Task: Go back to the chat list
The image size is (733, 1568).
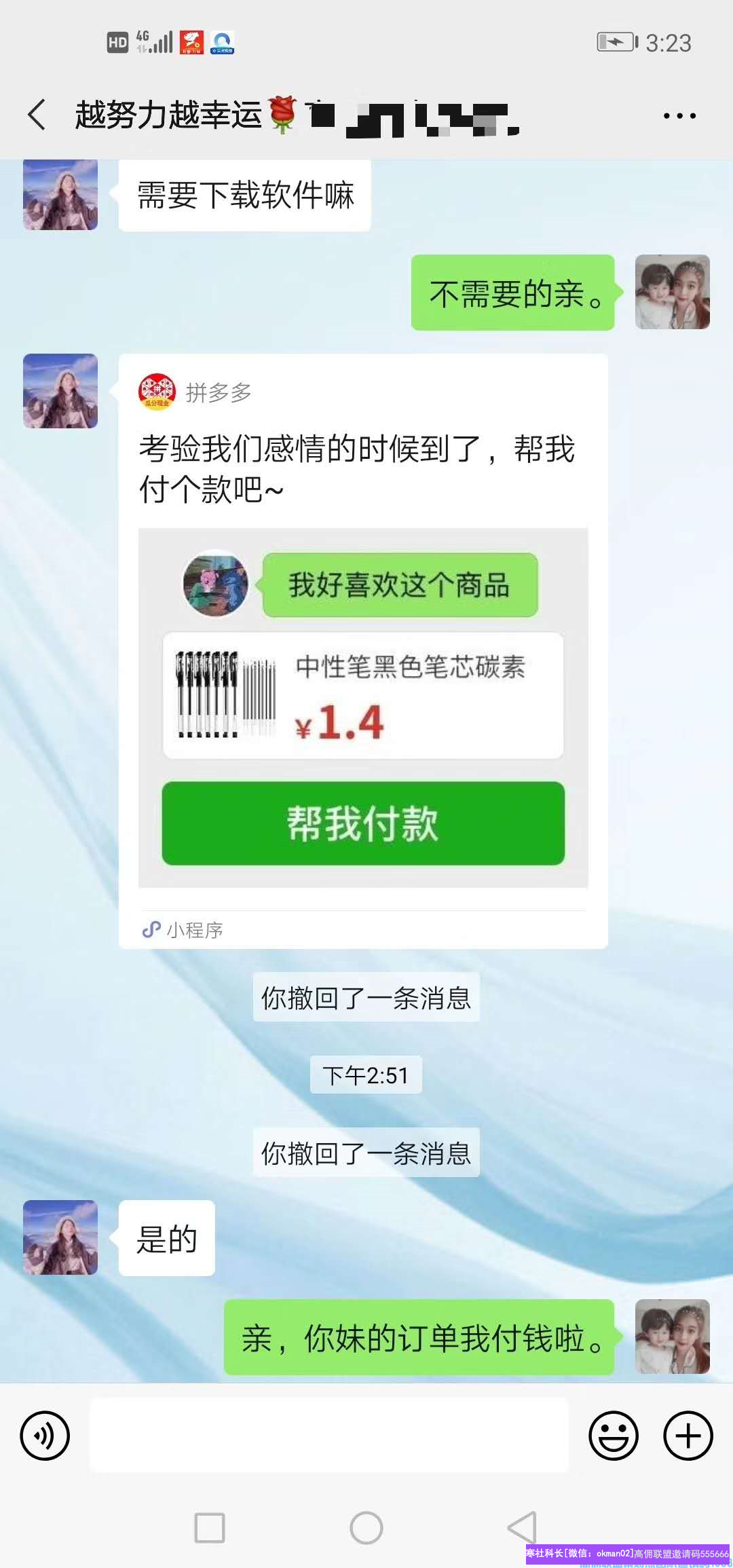Action: point(37,115)
